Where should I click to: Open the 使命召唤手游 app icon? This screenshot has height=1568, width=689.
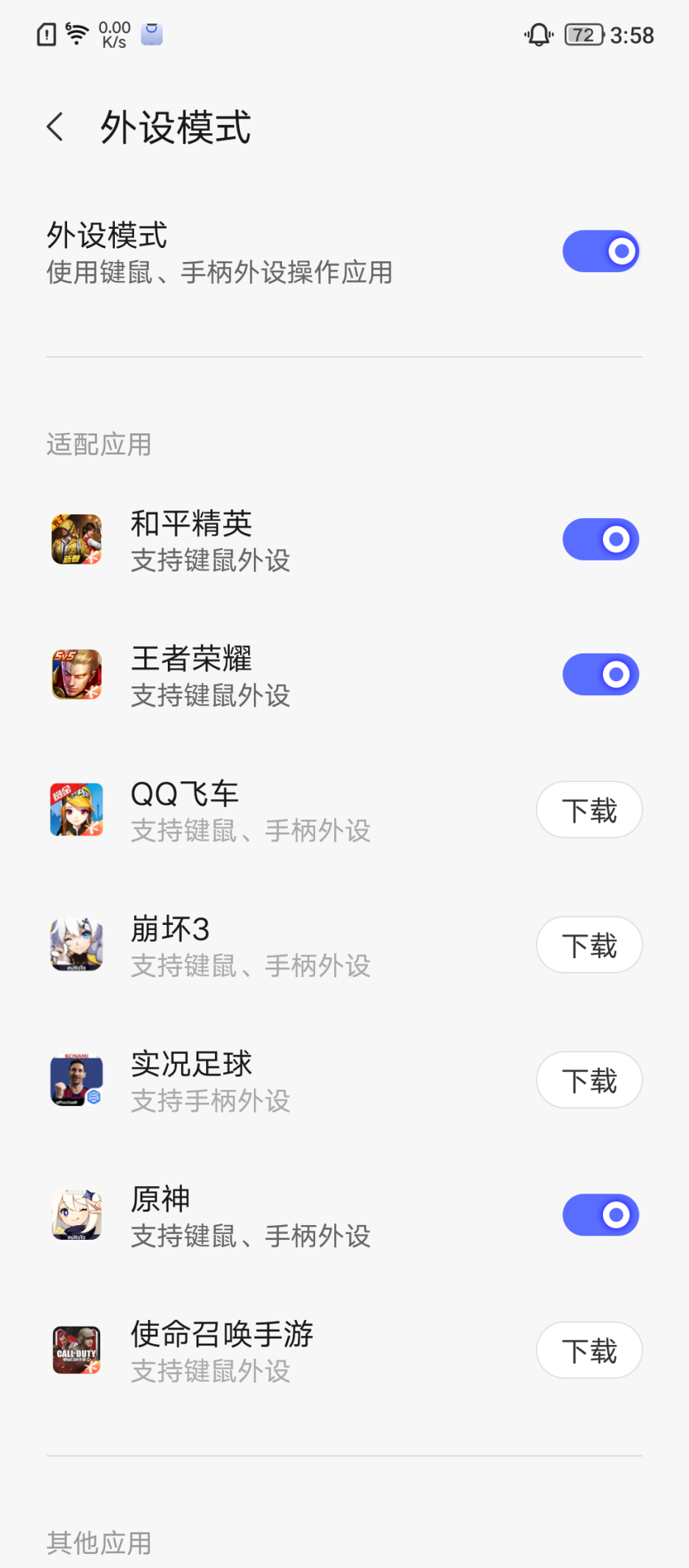click(x=76, y=1350)
